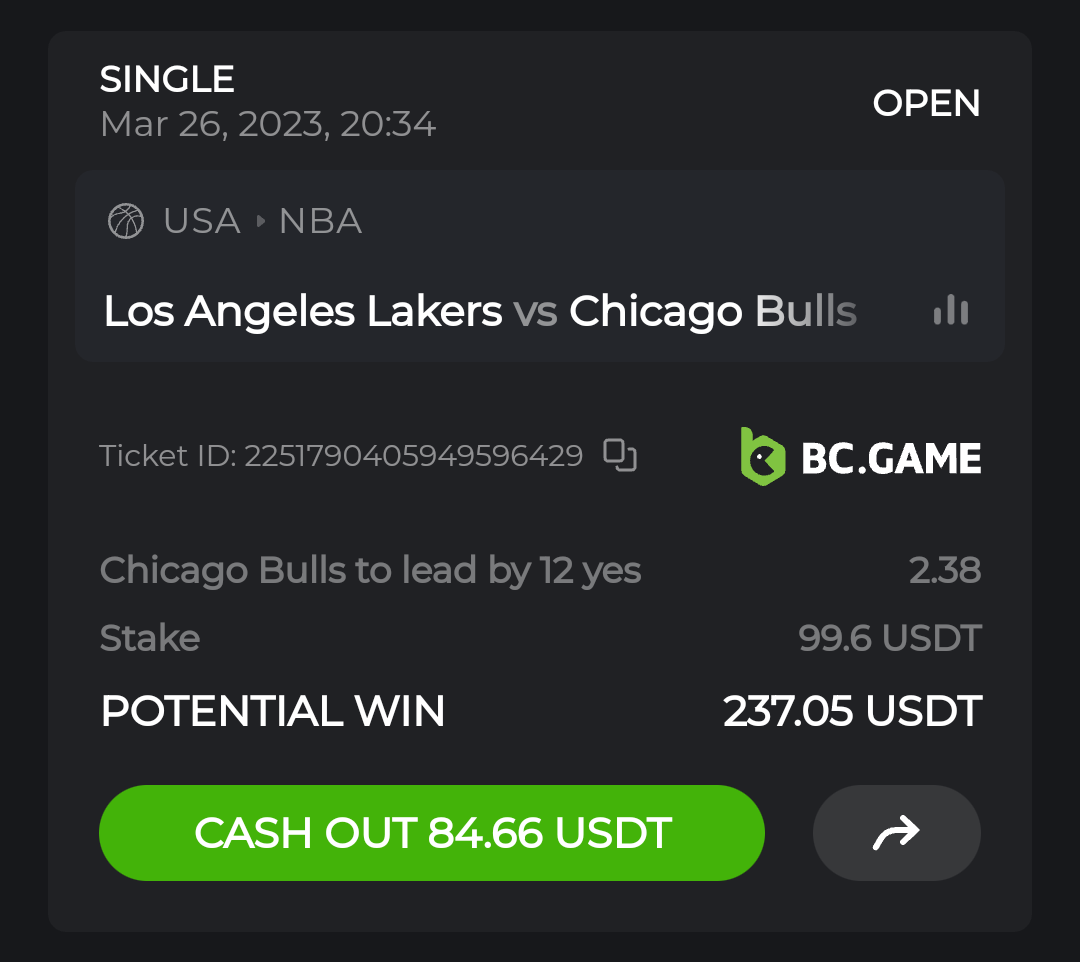Copy the ticket ID
Viewport: 1080px width, 962px height.
click(620, 455)
